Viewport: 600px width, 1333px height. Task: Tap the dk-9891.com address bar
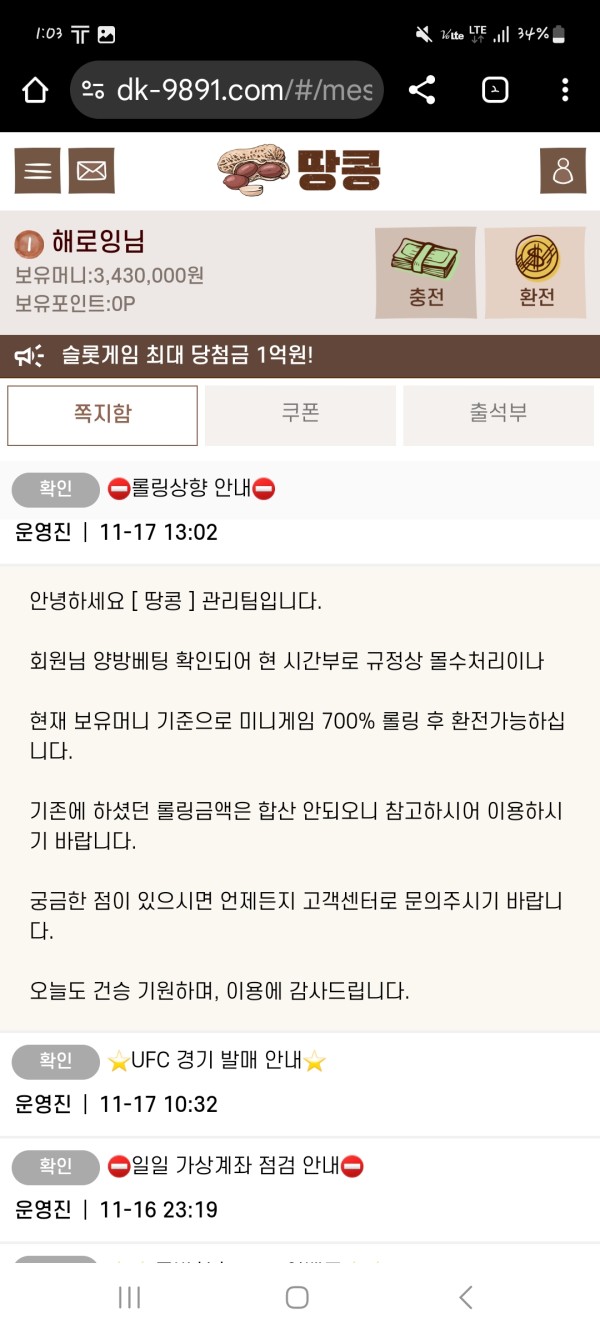point(228,91)
